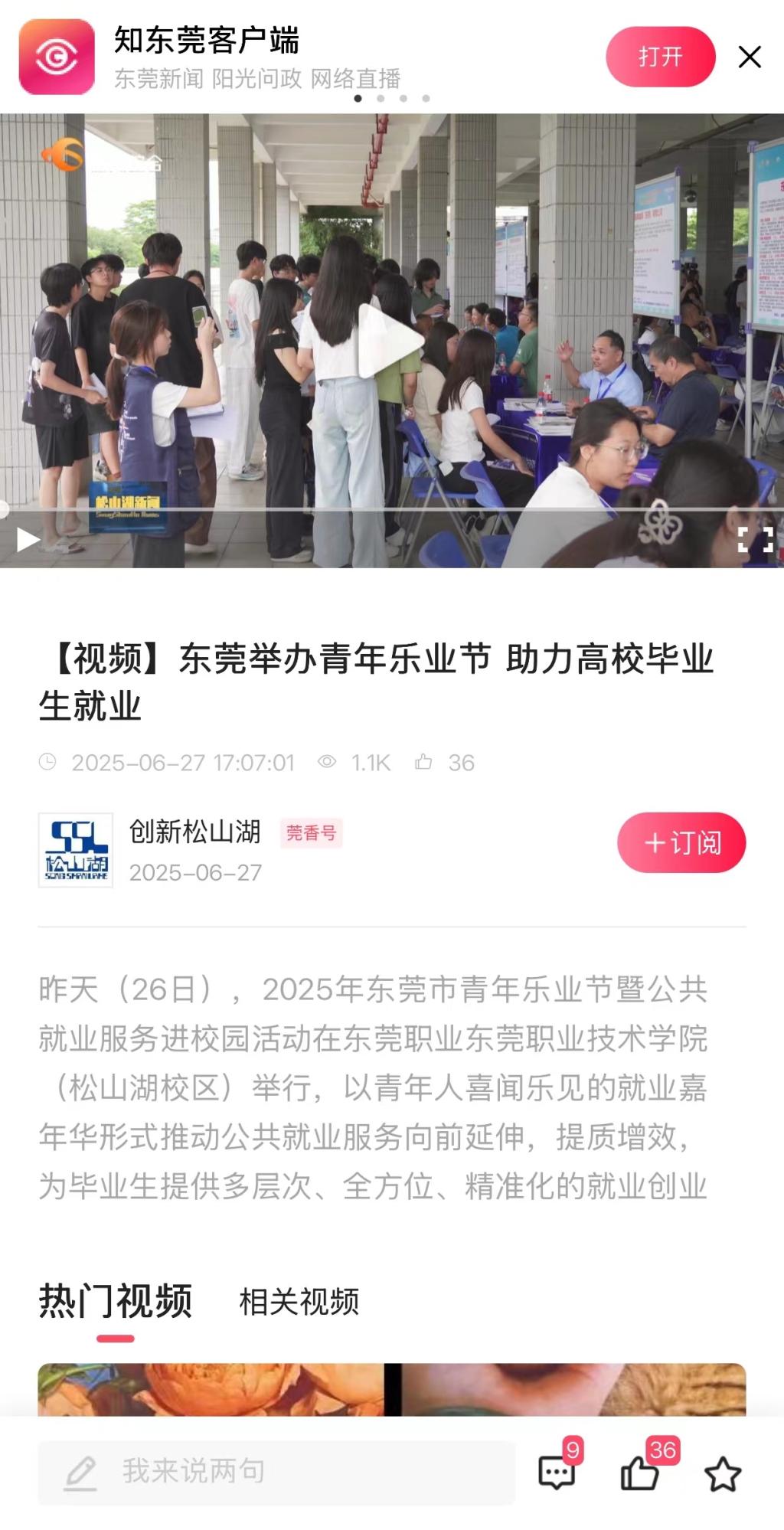Subscribe to 创新松山湖 with 订阅

[x=681, y=842]
